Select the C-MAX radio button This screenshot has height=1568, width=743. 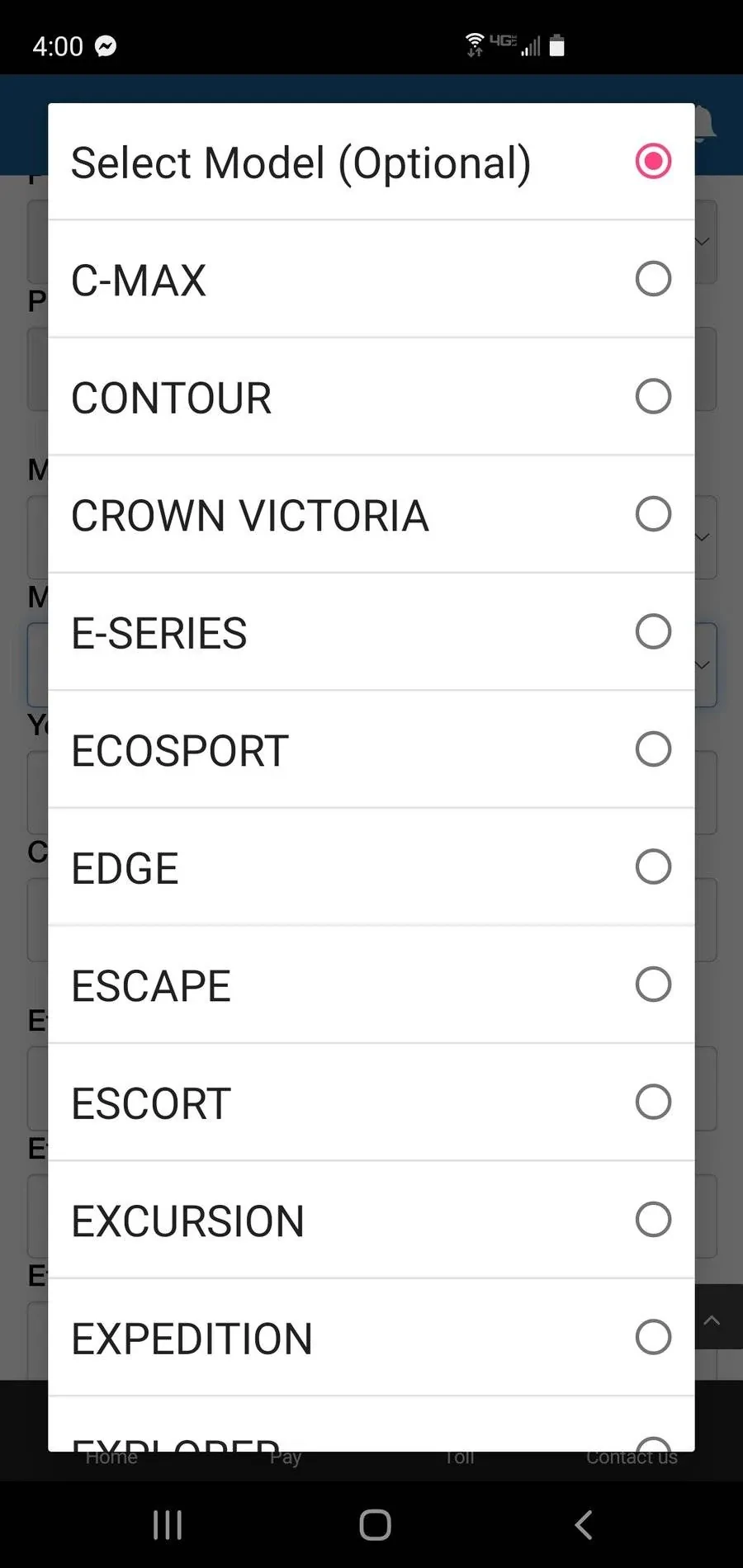(653, 279)
